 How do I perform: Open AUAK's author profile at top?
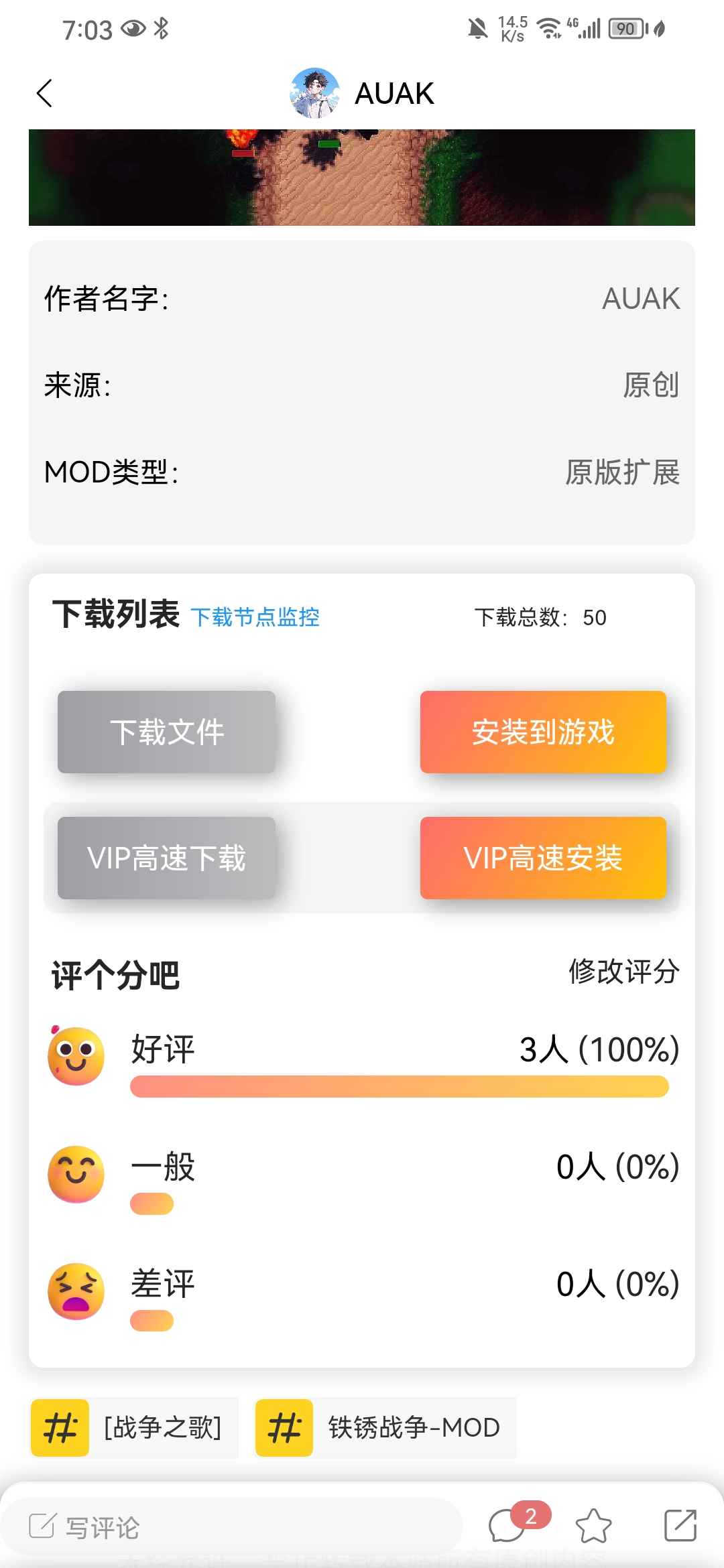pyautogui.click(x=362, y=93)
